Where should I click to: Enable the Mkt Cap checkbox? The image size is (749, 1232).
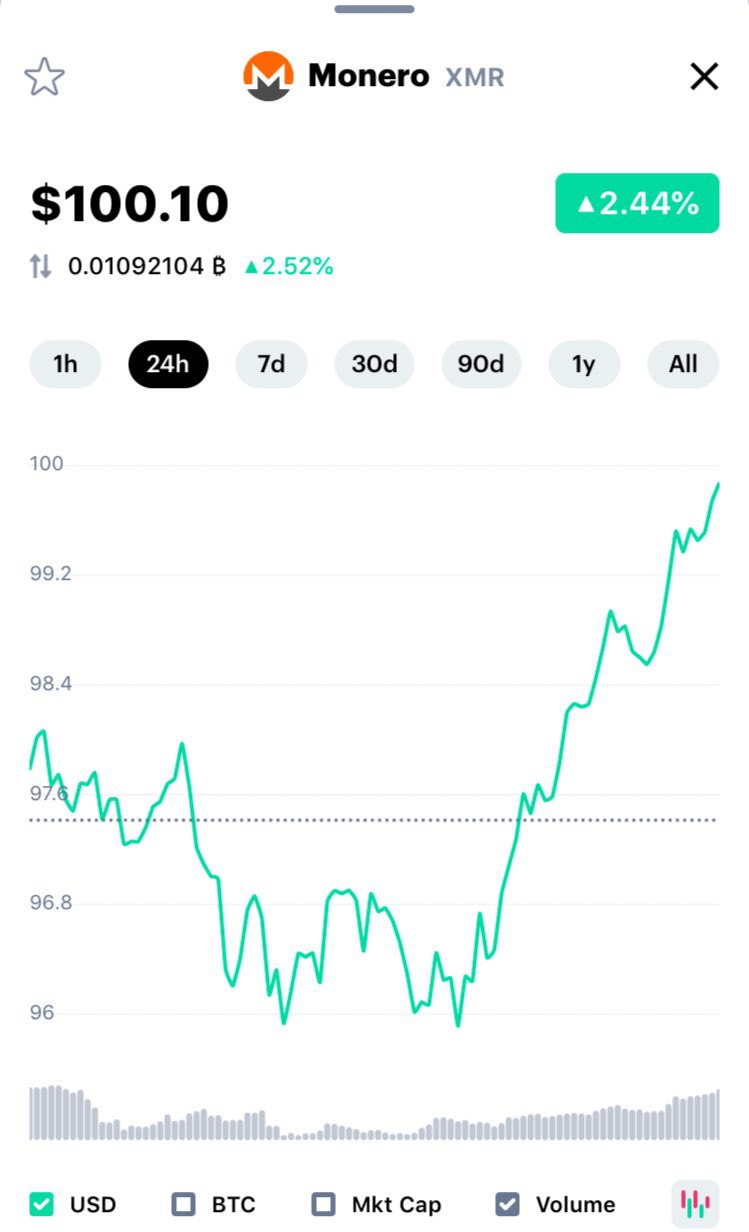323,1204
